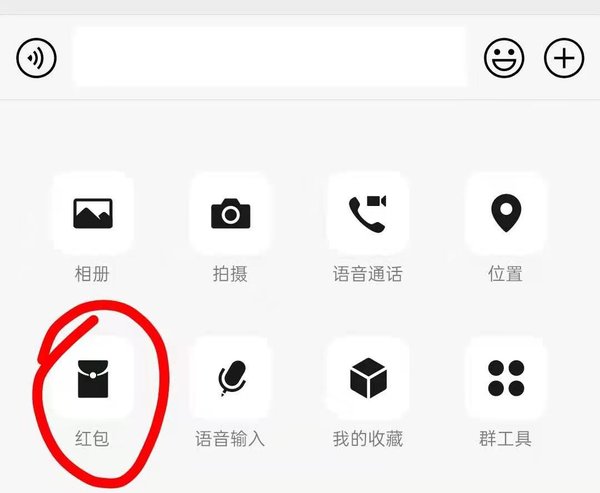Open 群工具 group tools
The height and width of the screenshot is (493, 600).
506,379
